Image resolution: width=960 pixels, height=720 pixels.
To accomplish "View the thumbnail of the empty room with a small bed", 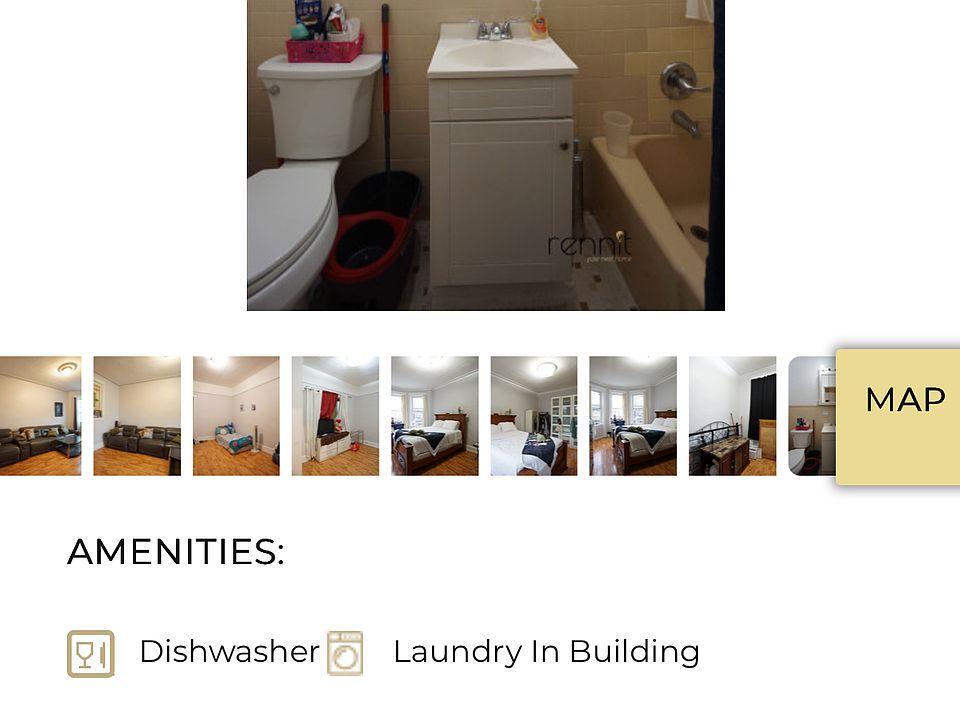I will 236,415.
